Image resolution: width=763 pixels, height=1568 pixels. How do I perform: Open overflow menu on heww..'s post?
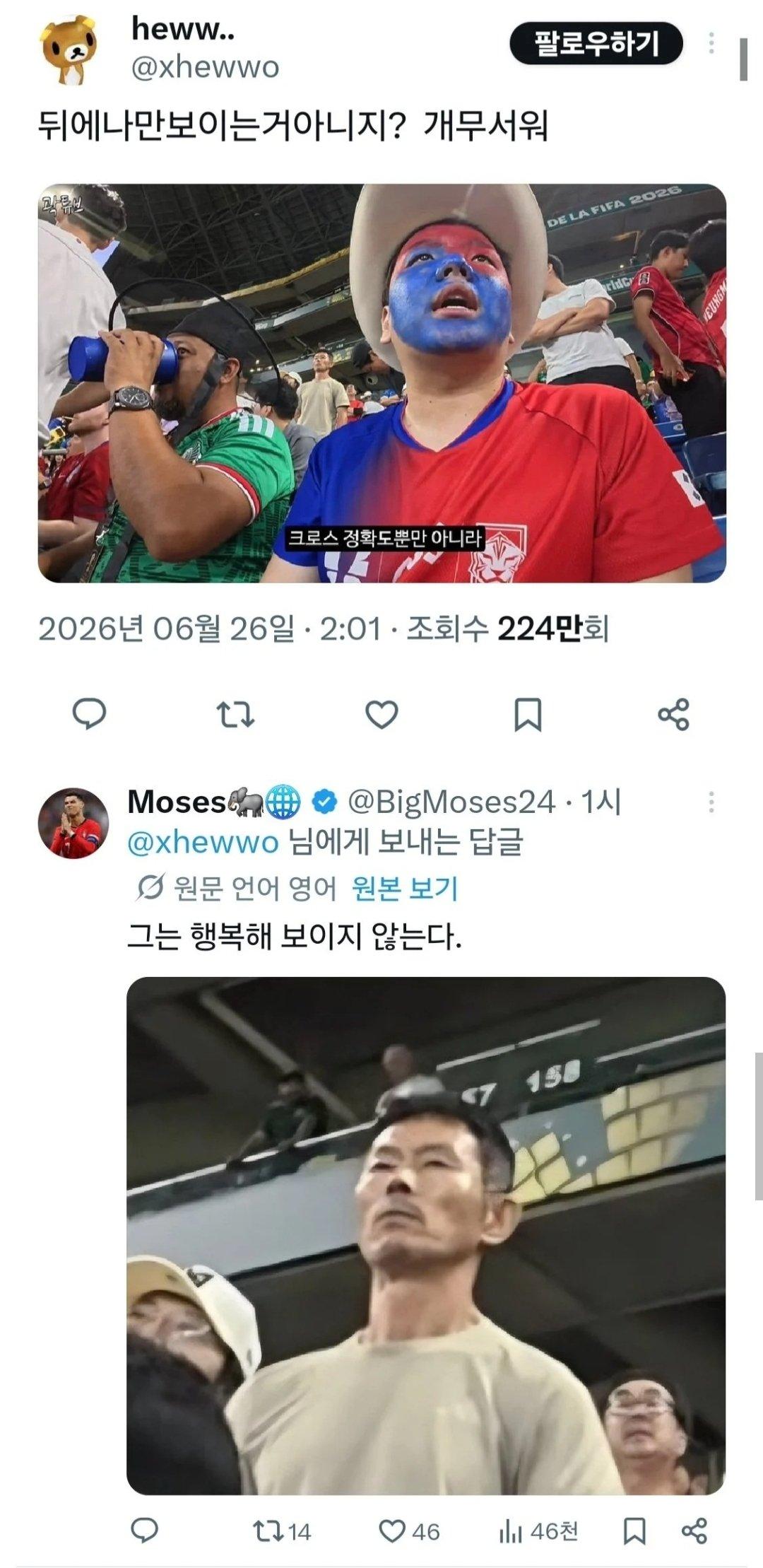tap(711, 44)
